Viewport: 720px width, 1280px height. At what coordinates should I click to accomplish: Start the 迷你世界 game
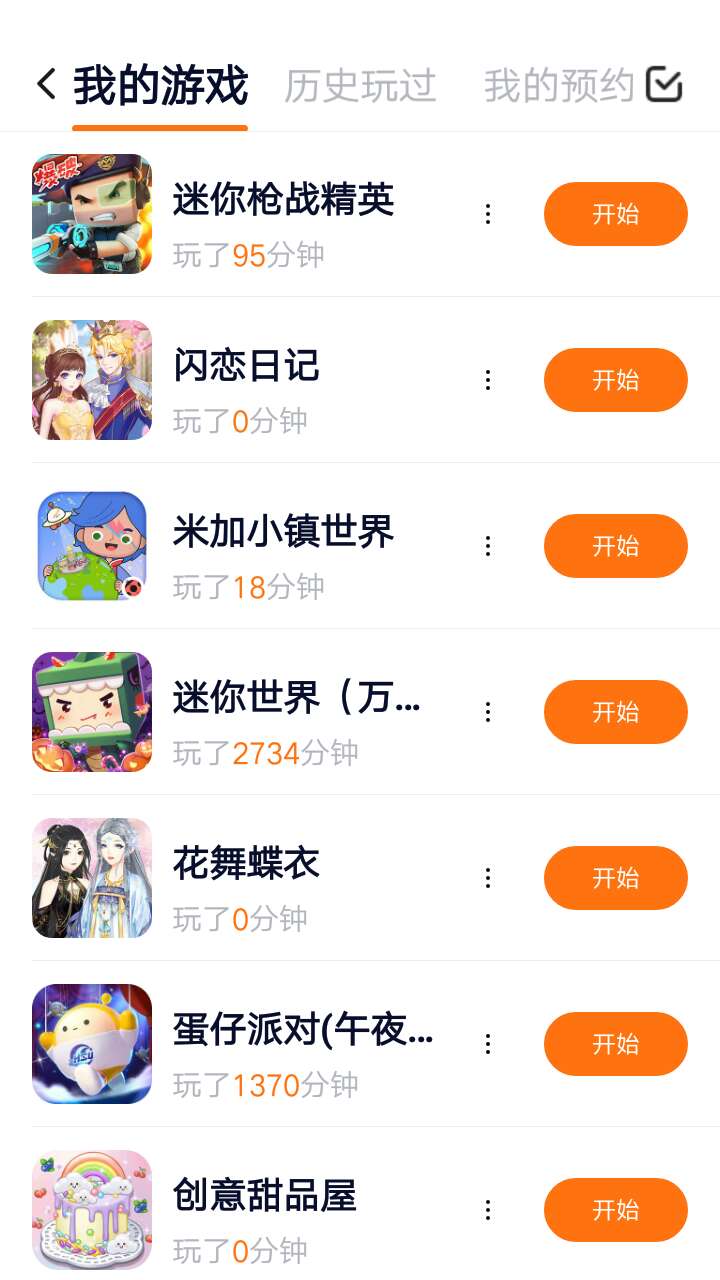tap(615, 712)
